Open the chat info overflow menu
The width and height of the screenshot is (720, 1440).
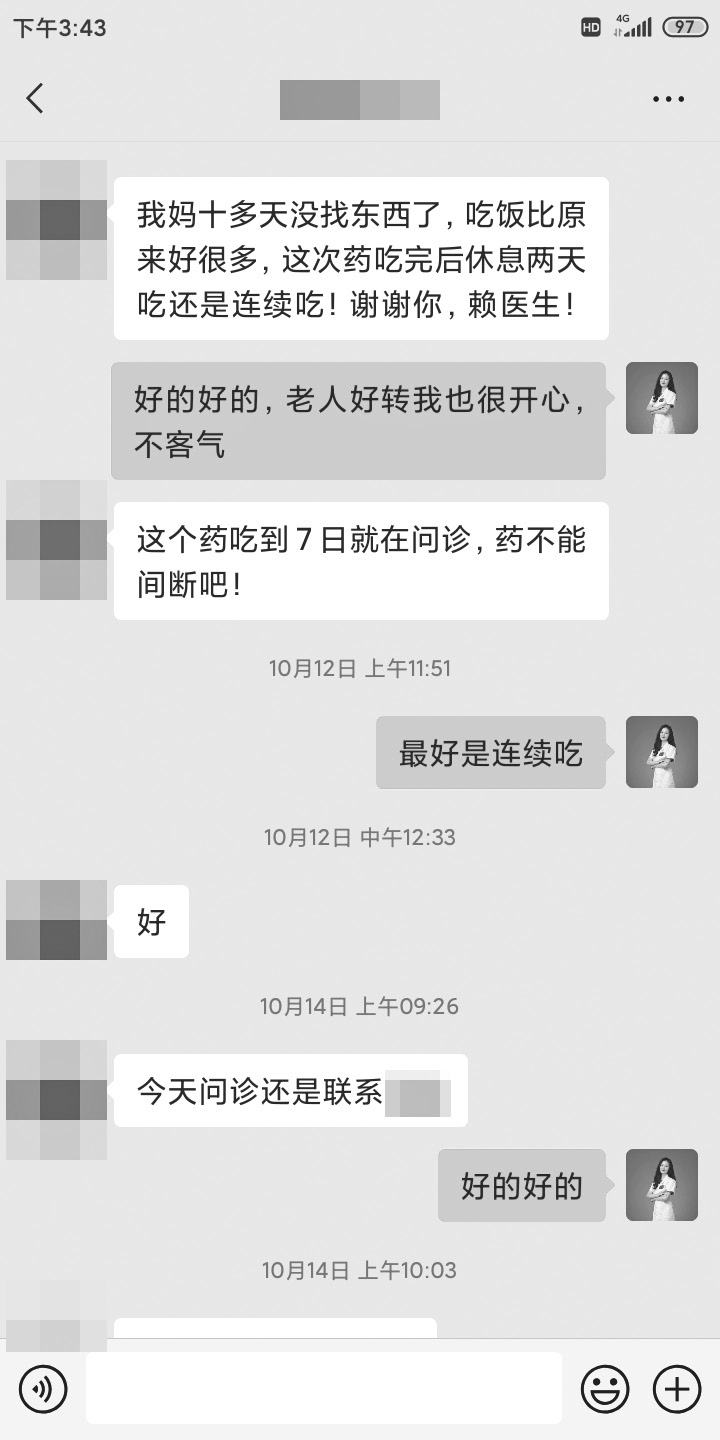(668, 98)
